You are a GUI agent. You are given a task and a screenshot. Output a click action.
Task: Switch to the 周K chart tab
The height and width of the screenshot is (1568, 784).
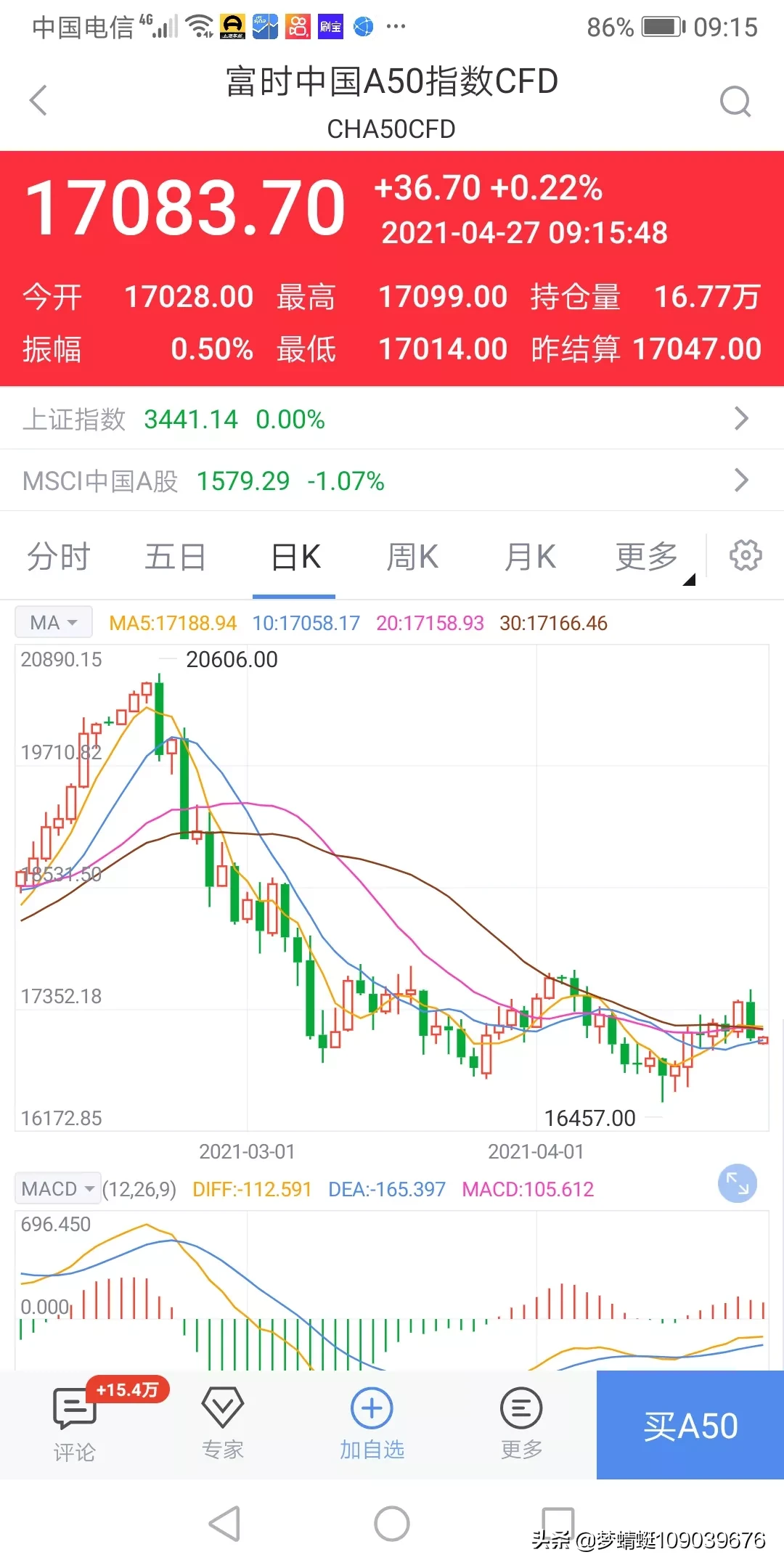point(412,557)
